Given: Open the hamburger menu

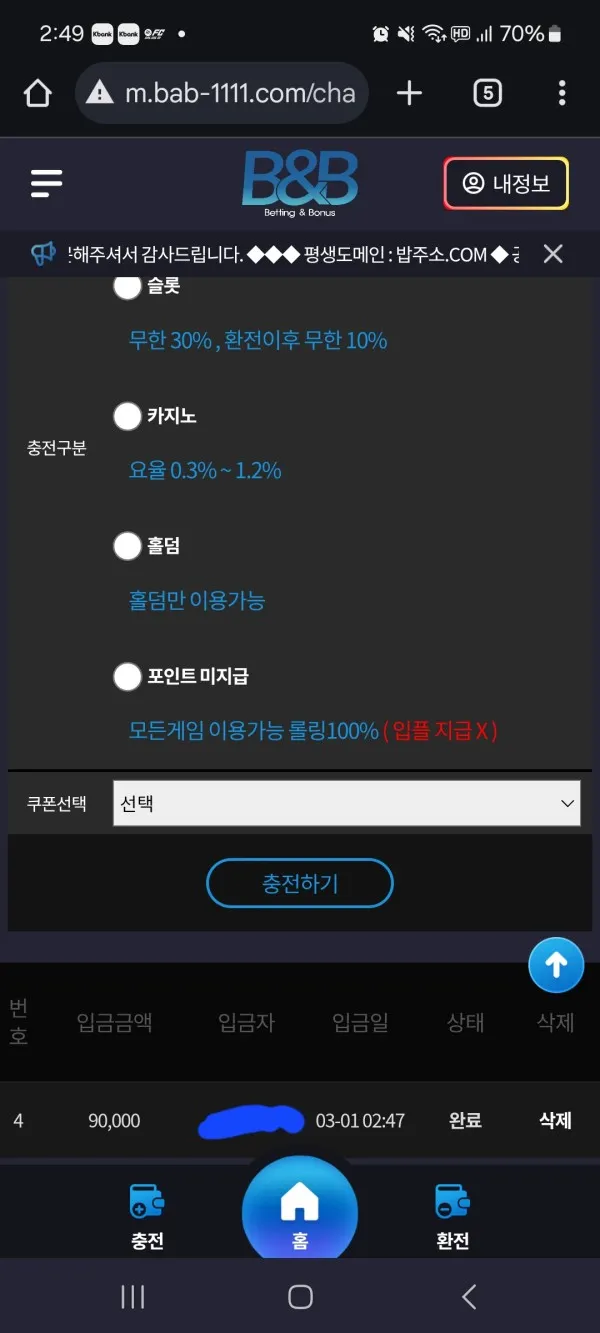Looking at the screenshot, I should click(47, 183).
